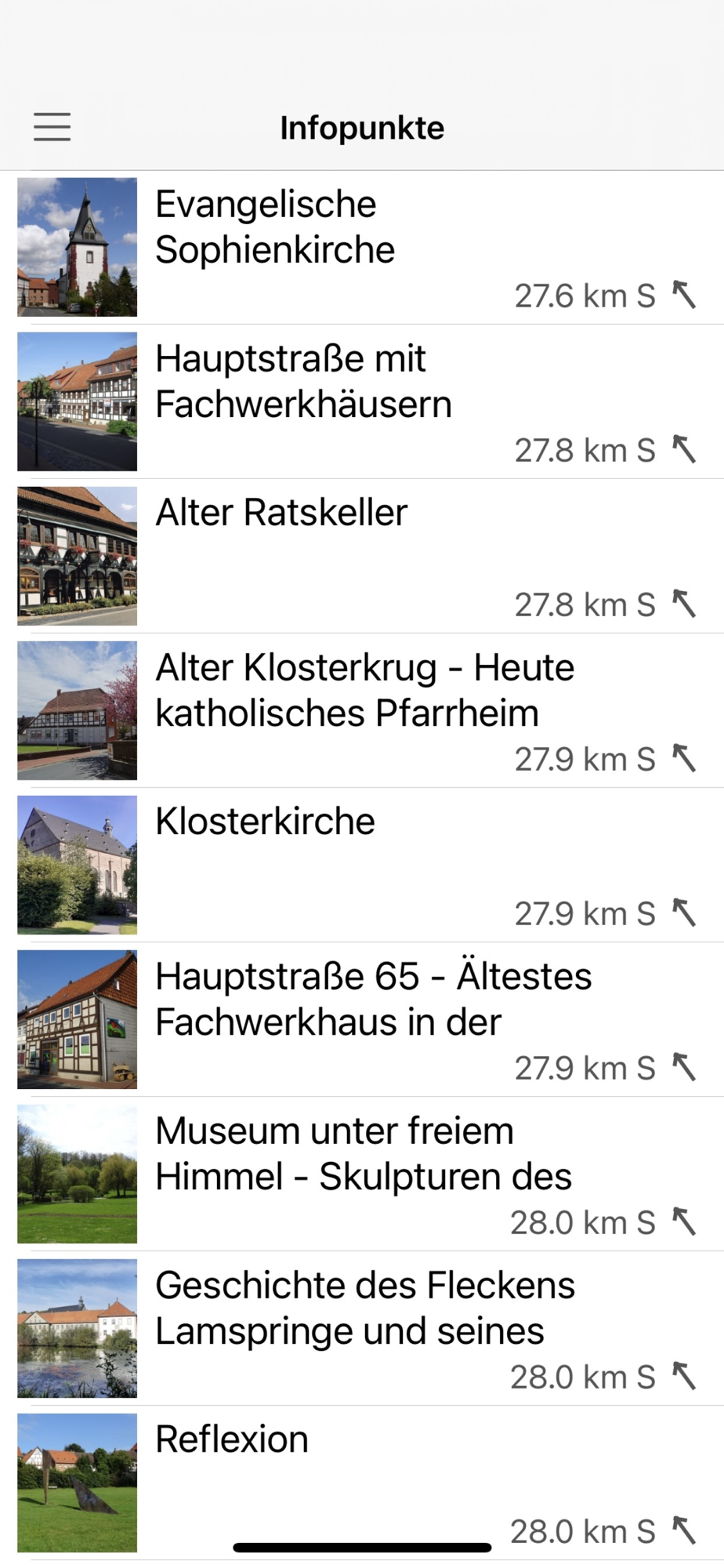
Task: Choose the Reflexion info point
Action: coord(362,1474)
